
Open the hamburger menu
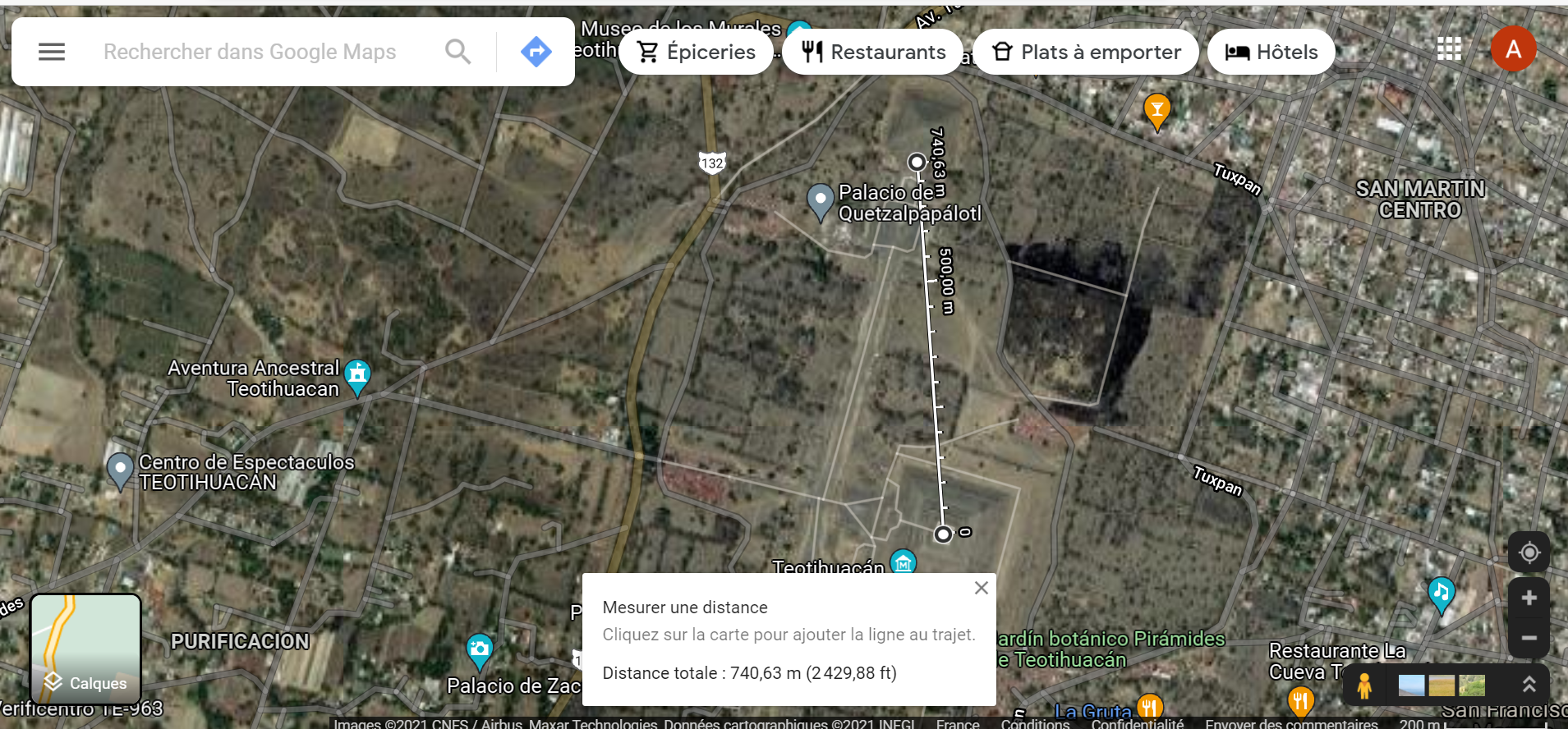tap(52, 52)
